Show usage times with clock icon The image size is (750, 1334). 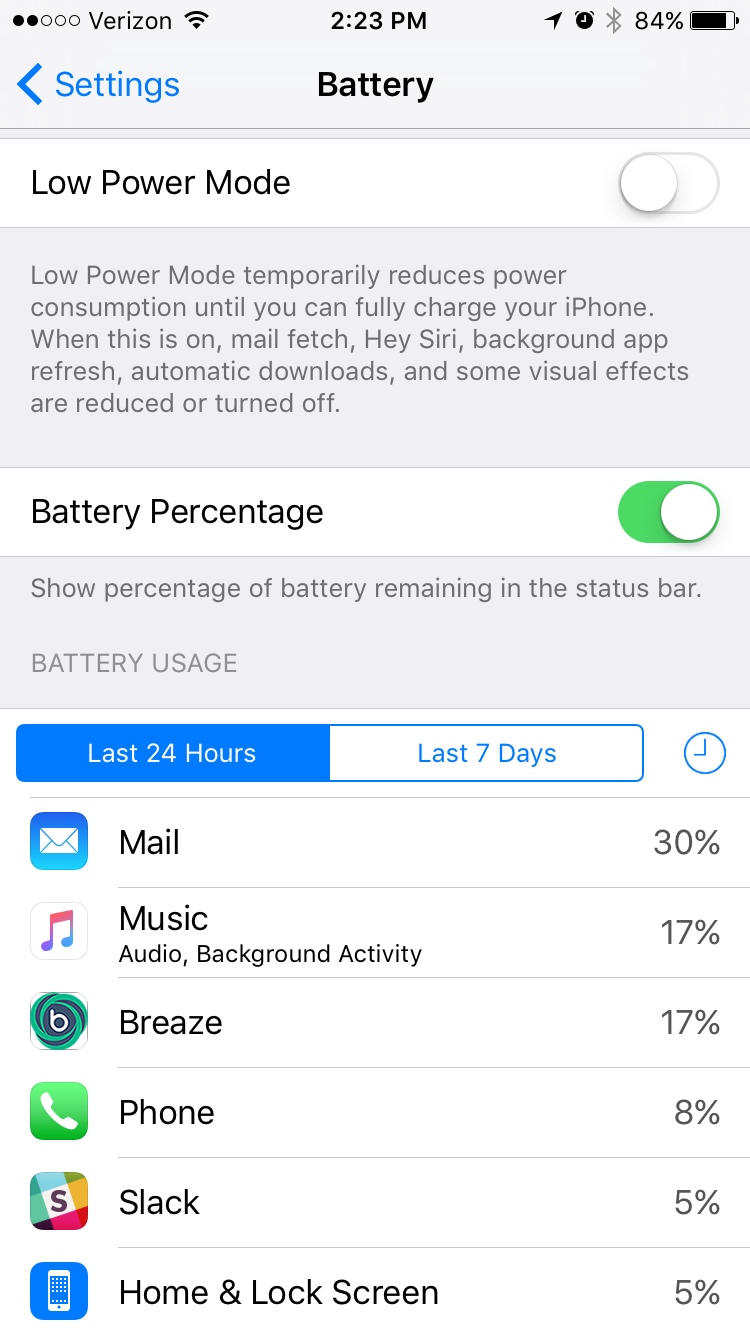(x=705, y=753)
